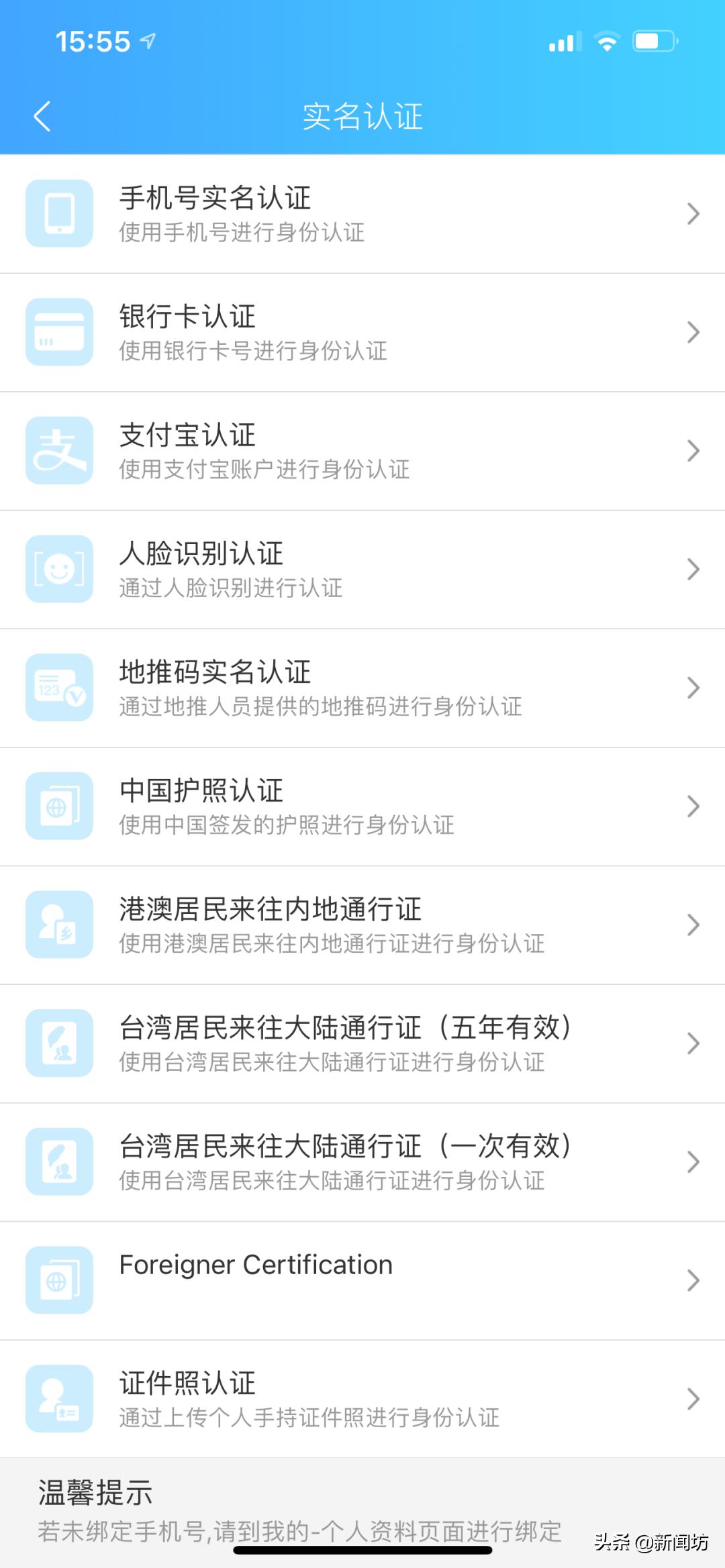Select the Hong Kong/Macau permit icon

click(58, 925)
